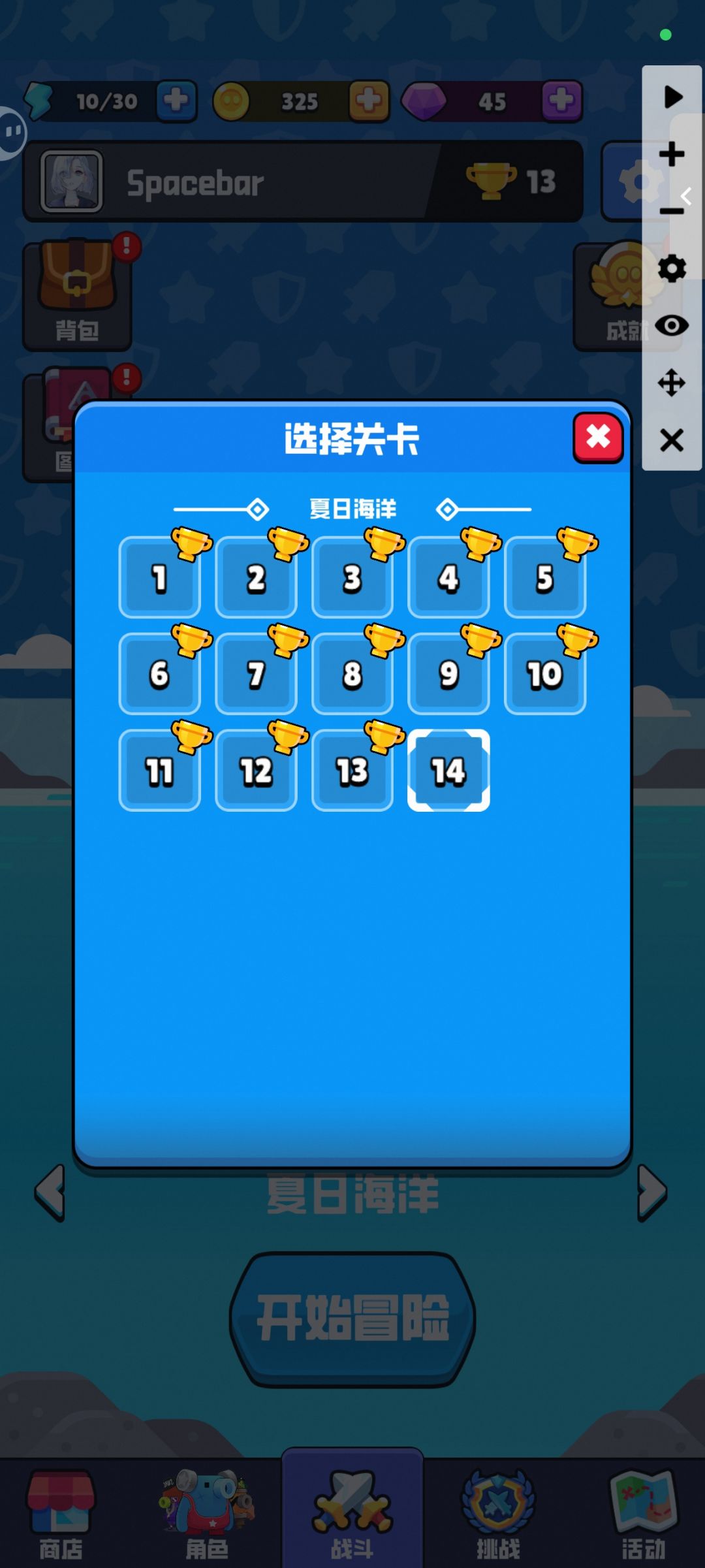The image size is (705, 1568).
Task: Tap level 13
Action: (352, 771)
